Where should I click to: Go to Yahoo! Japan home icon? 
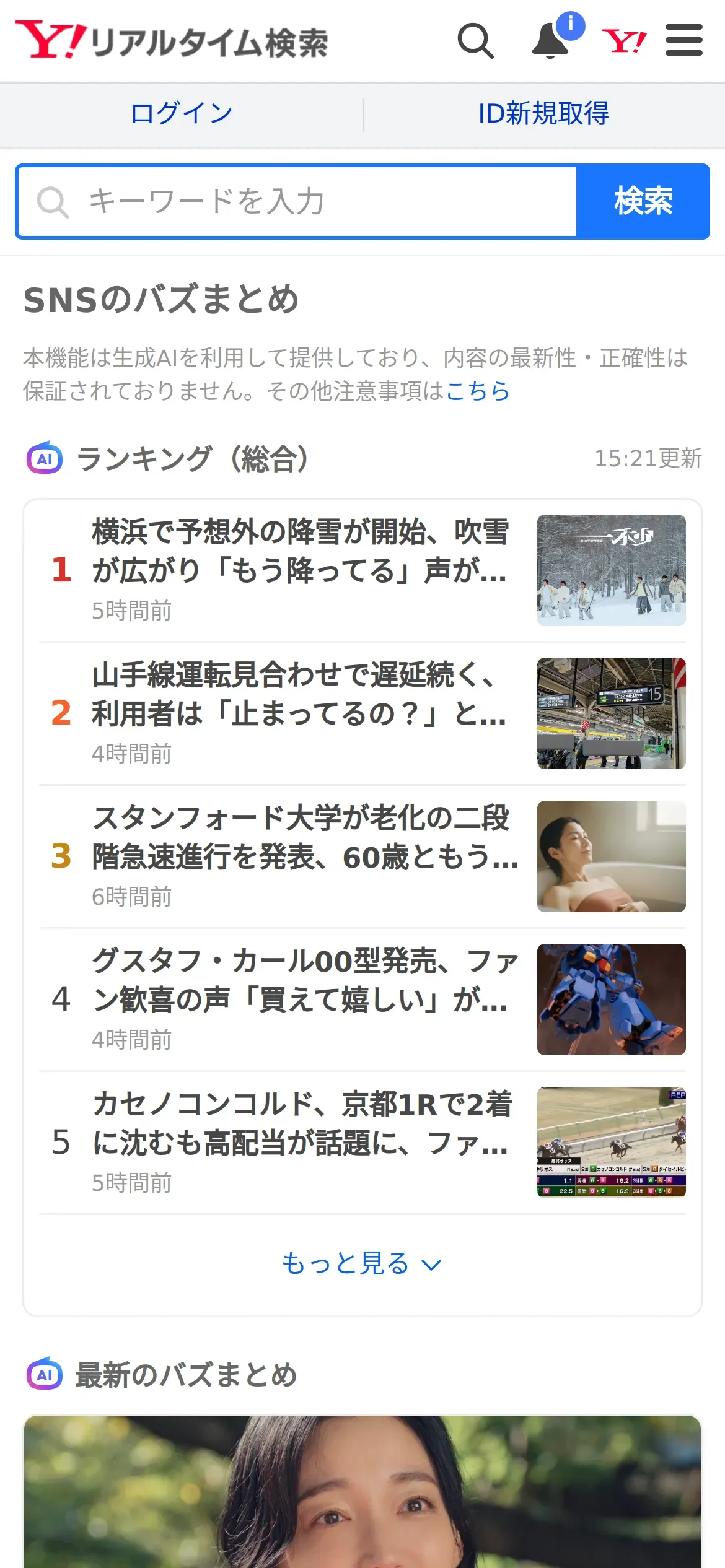(x=624, y=41)
